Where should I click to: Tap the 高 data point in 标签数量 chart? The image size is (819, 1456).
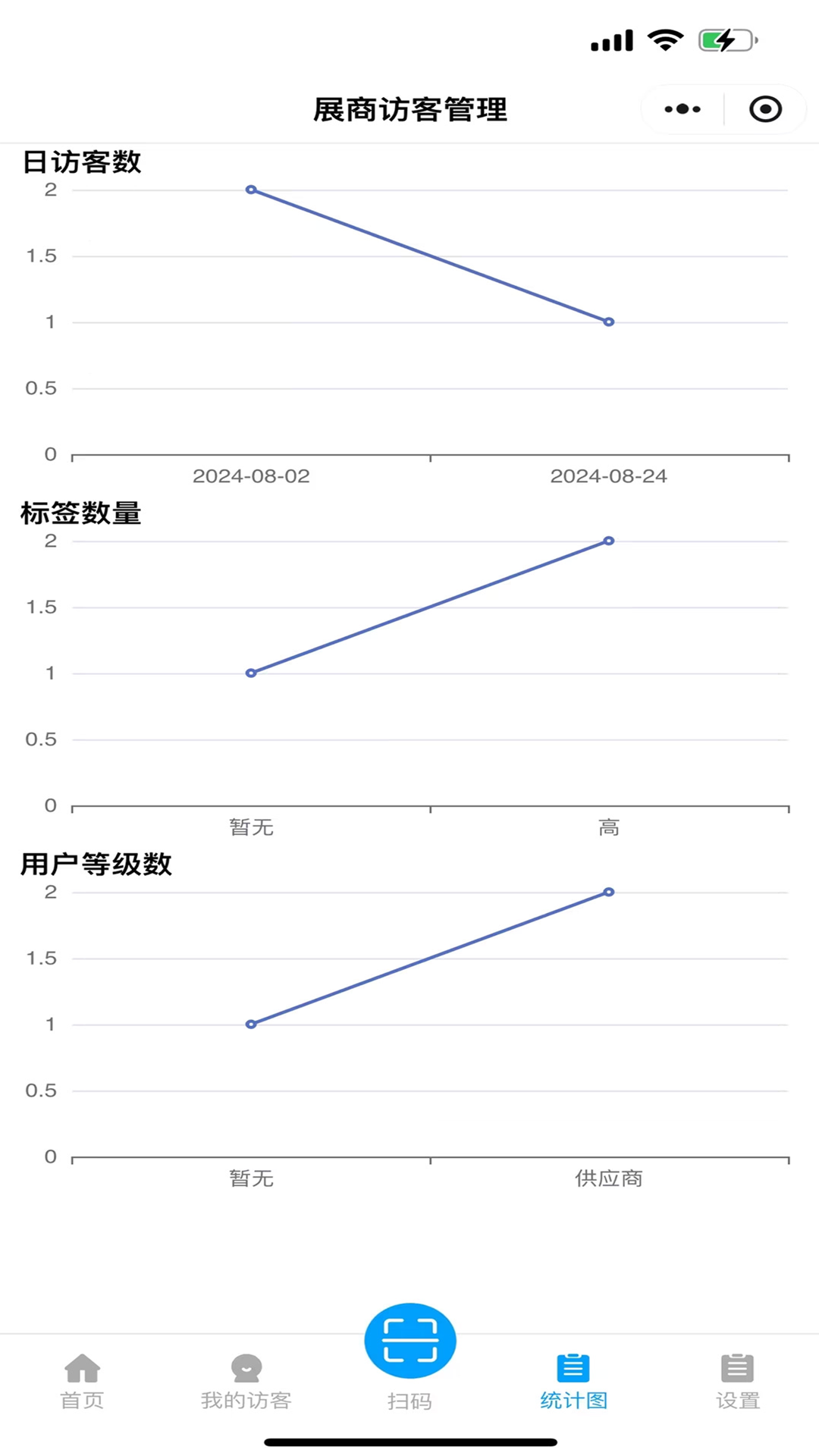click(609, 541)
